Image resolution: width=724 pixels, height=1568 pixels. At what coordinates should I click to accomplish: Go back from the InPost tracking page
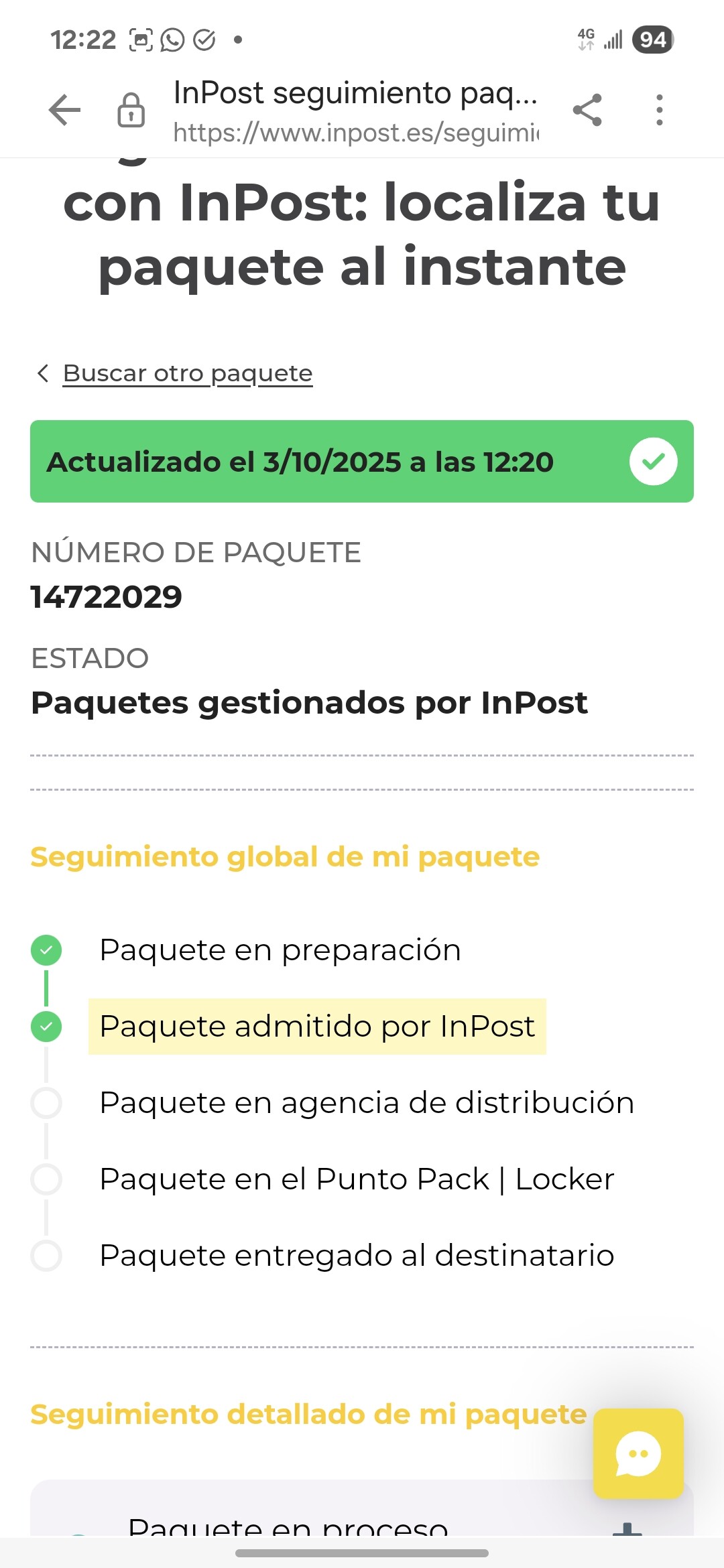tap(64, 110)
